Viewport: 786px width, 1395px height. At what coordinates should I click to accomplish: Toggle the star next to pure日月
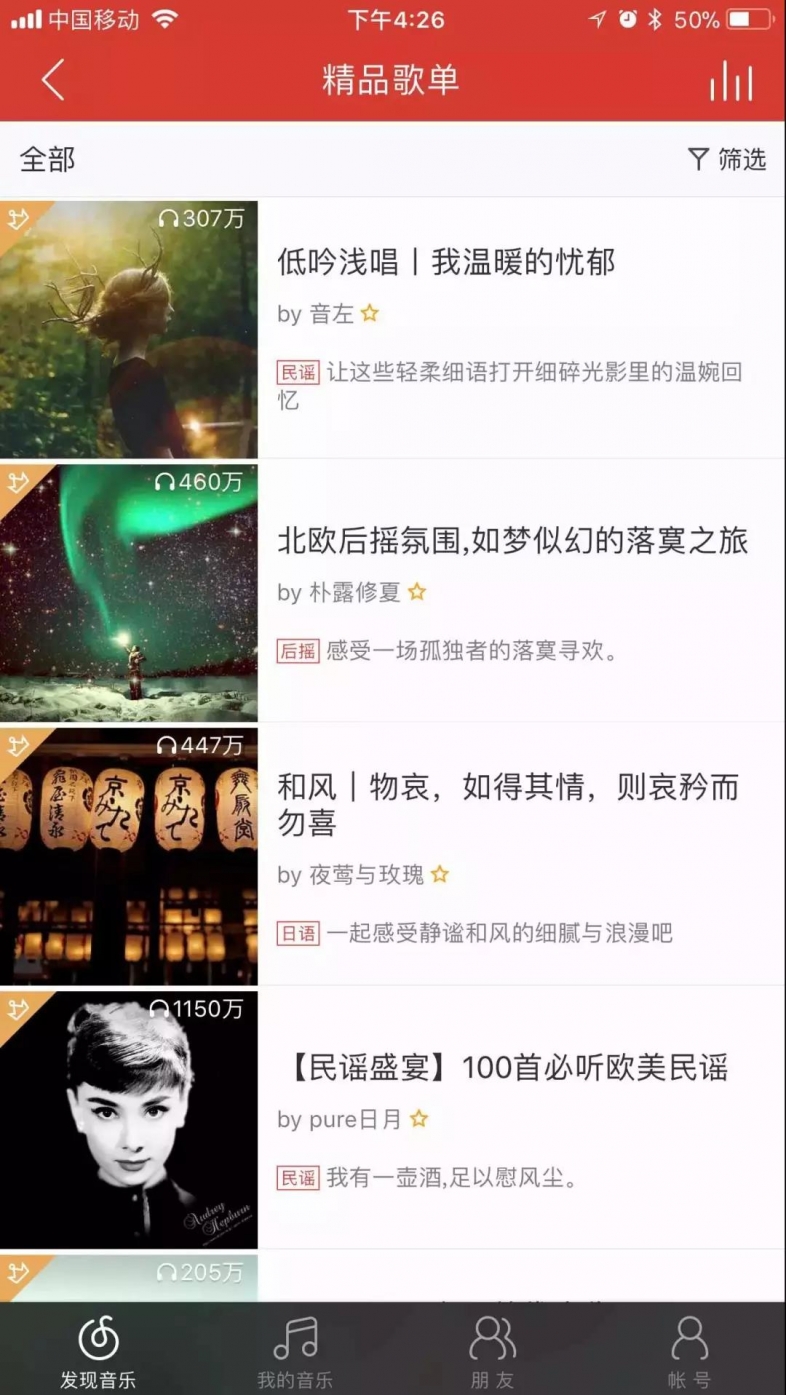[x=418, y=1119]
